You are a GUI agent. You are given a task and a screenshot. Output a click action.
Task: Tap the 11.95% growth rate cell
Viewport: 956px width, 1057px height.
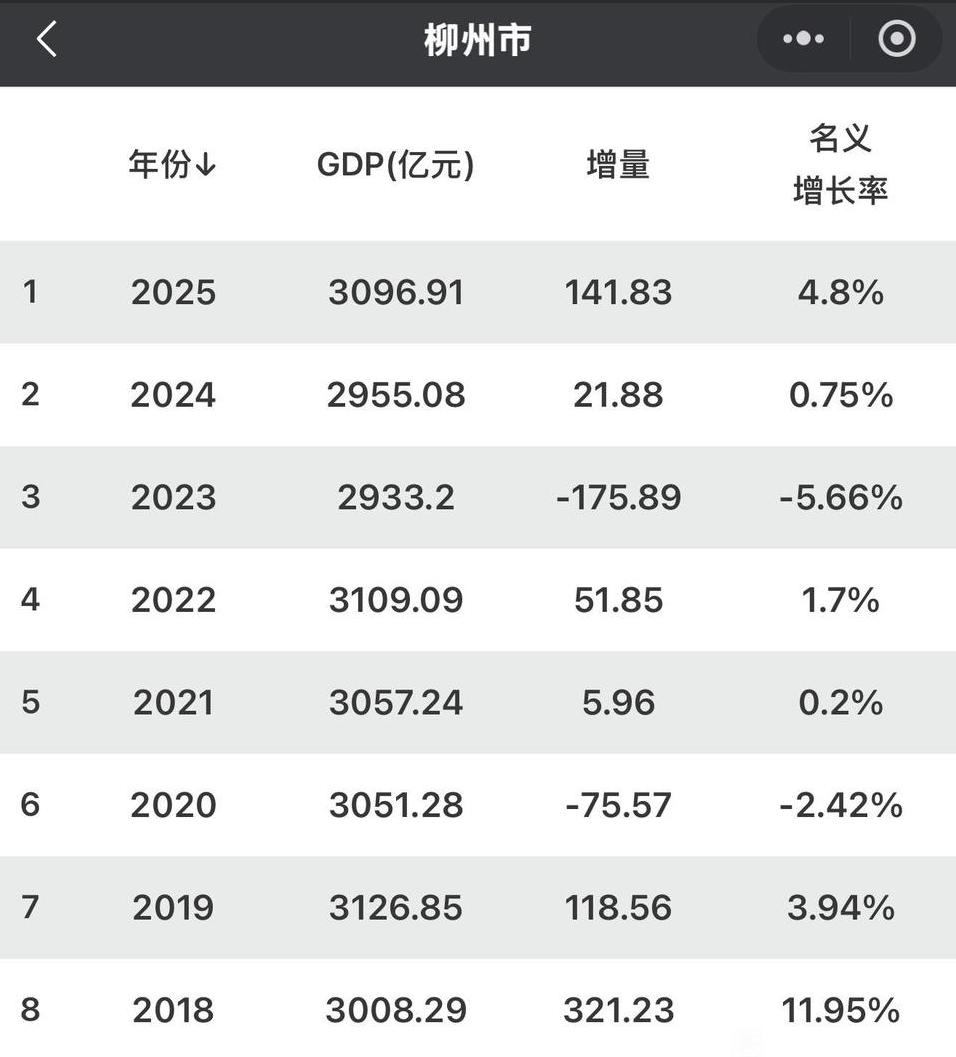point(841,1010)
